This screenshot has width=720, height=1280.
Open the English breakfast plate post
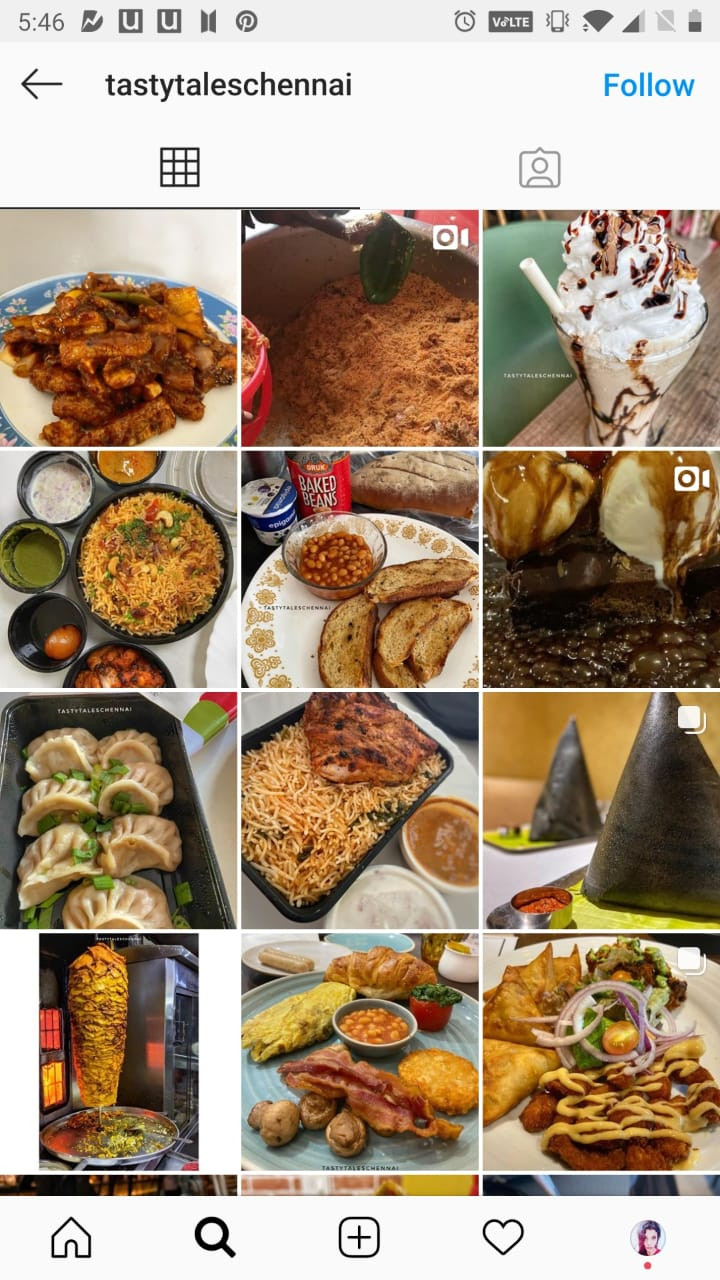pos(360,1050)
